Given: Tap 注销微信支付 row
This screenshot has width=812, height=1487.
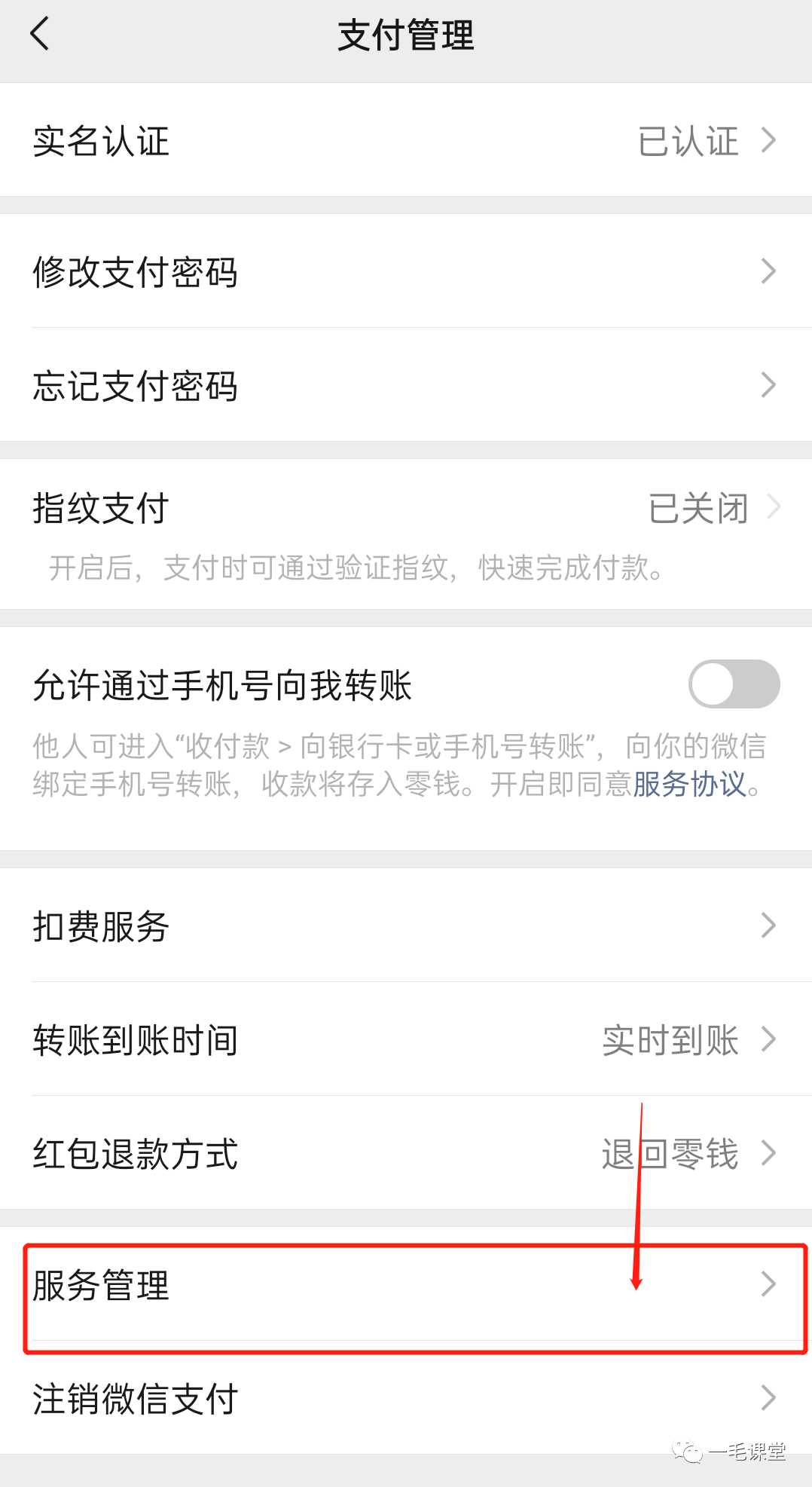Looking at the screenshot, I should [405, 1399].
